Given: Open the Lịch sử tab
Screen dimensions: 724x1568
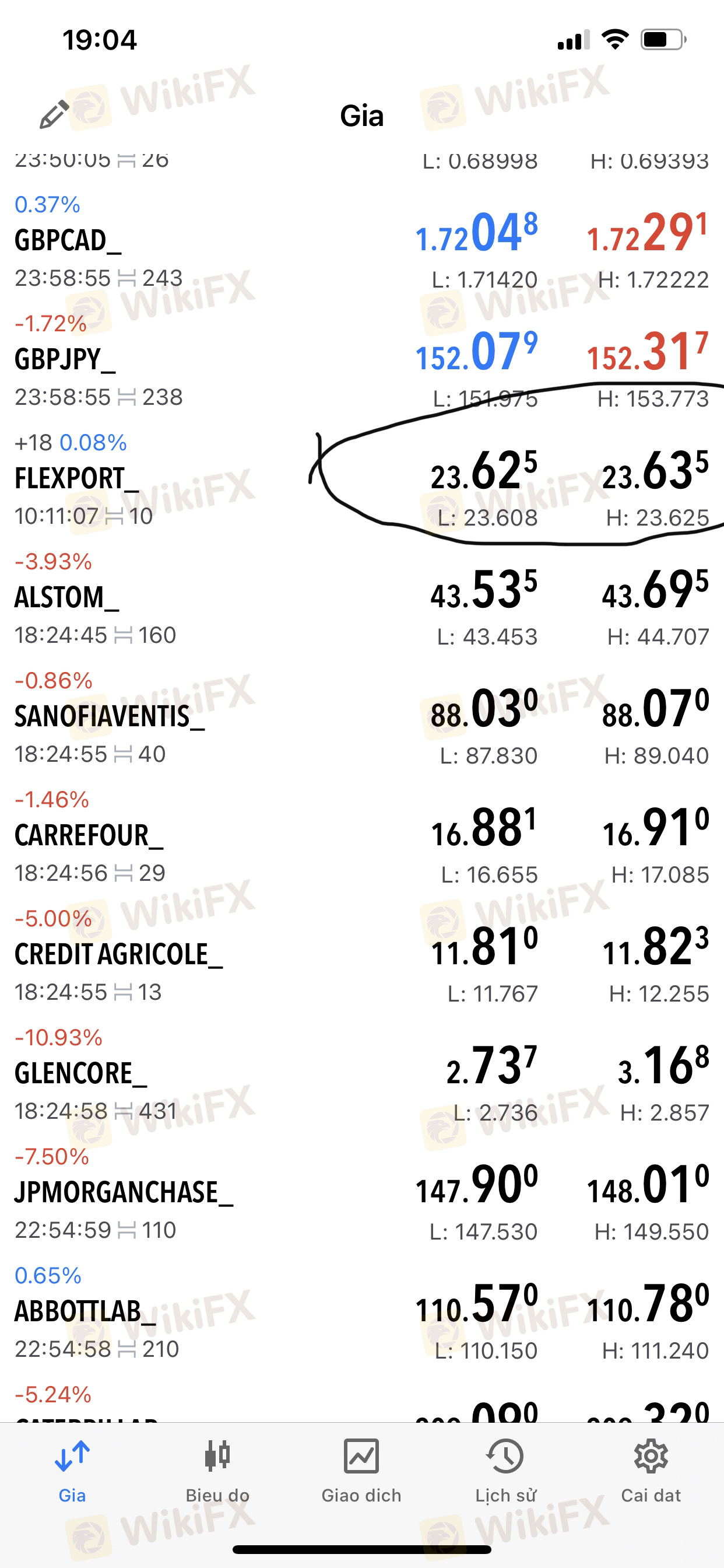Looking at the screenshot, I should pos(505,1471).
